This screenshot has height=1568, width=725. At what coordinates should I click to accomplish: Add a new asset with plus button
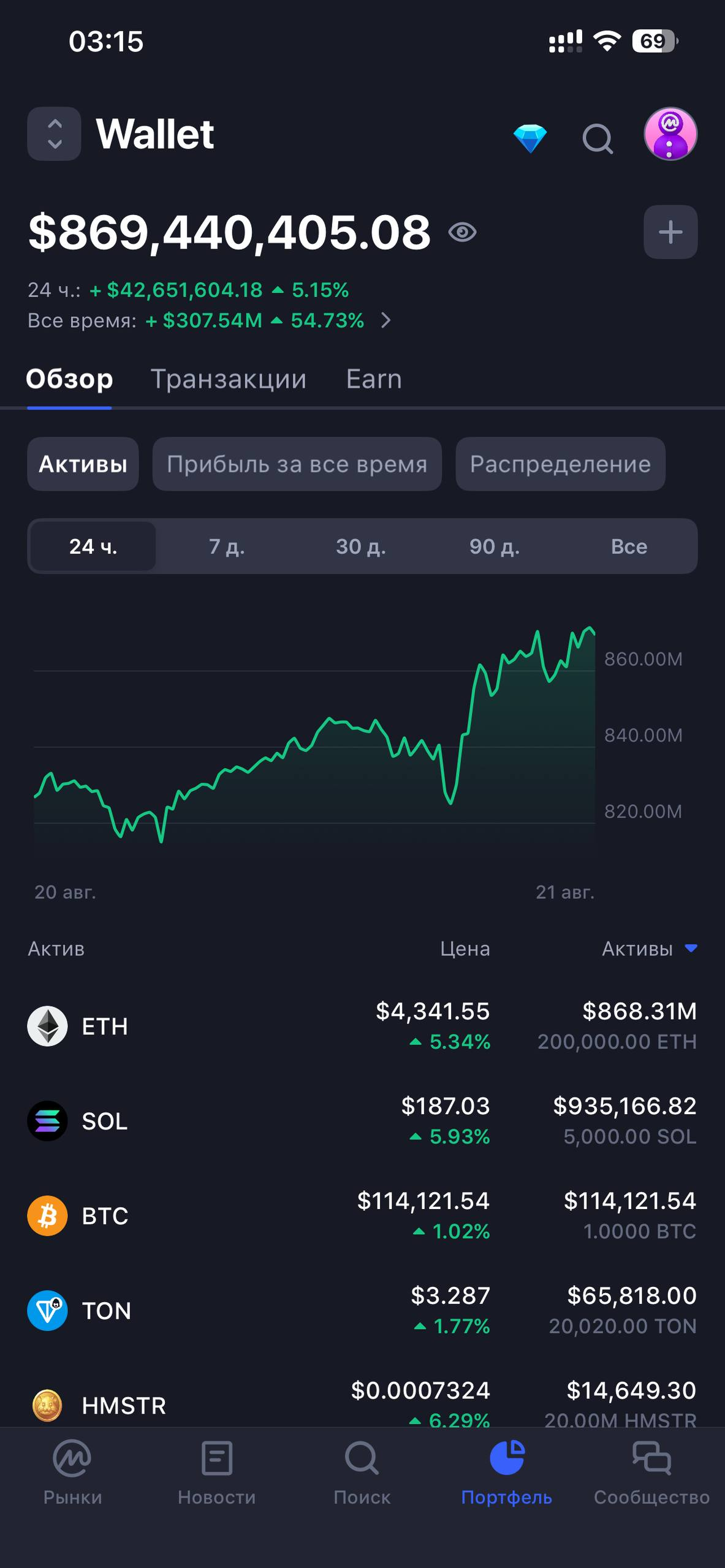[x=670, y=232]
